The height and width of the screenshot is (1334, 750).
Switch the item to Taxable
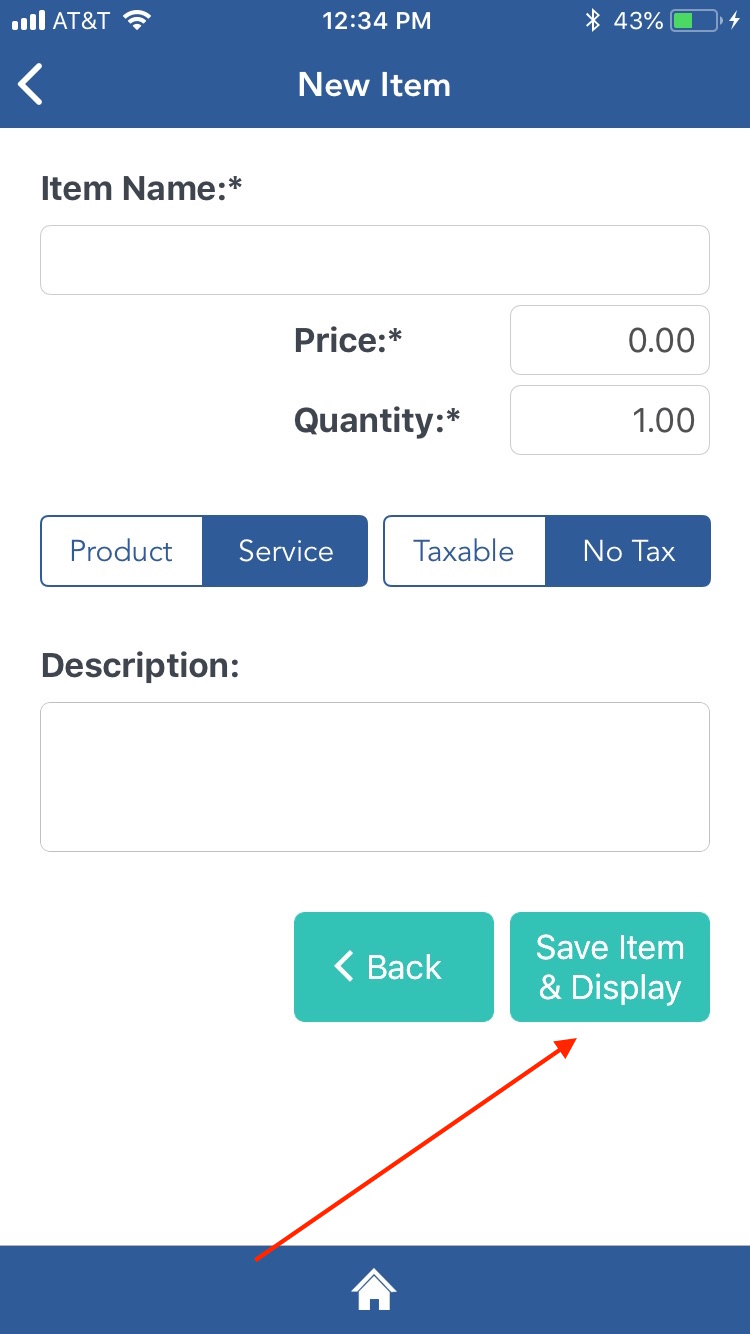pyautogui.click(x=464, y=550)
